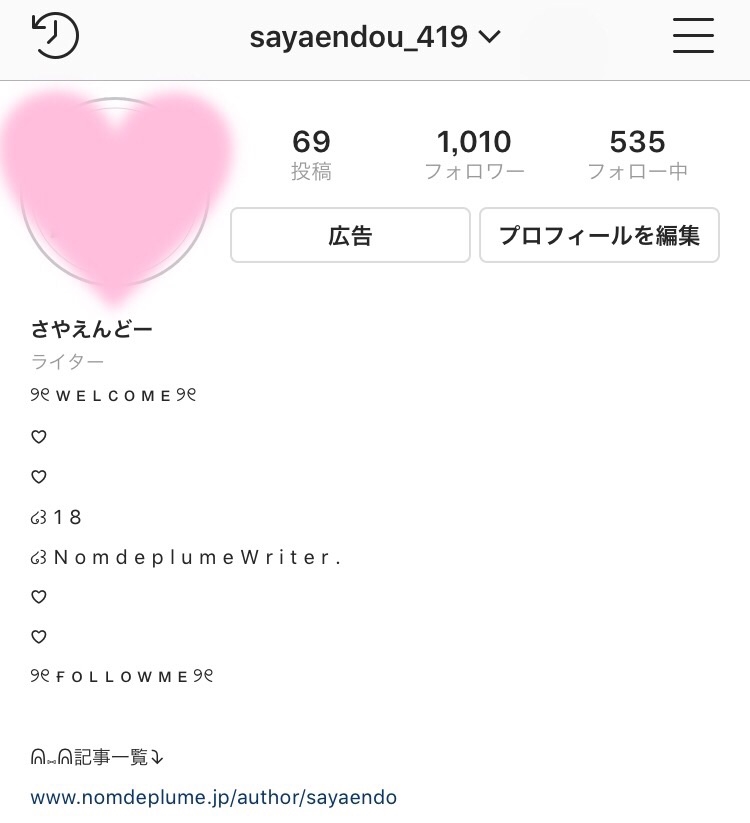
Task: Expand the account switcher next to sayaendou_419
Action: coord(489,38)
